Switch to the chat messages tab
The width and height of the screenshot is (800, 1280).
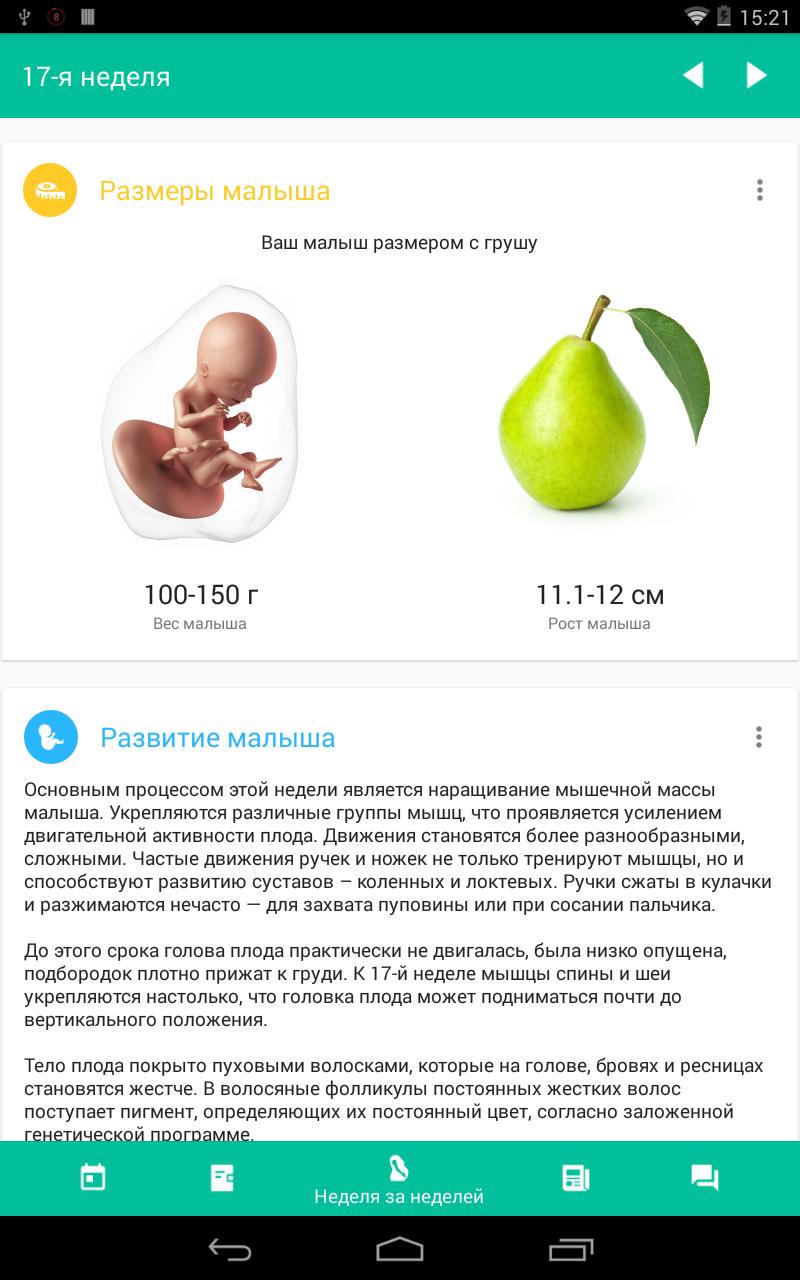[x=705, y=1178]
